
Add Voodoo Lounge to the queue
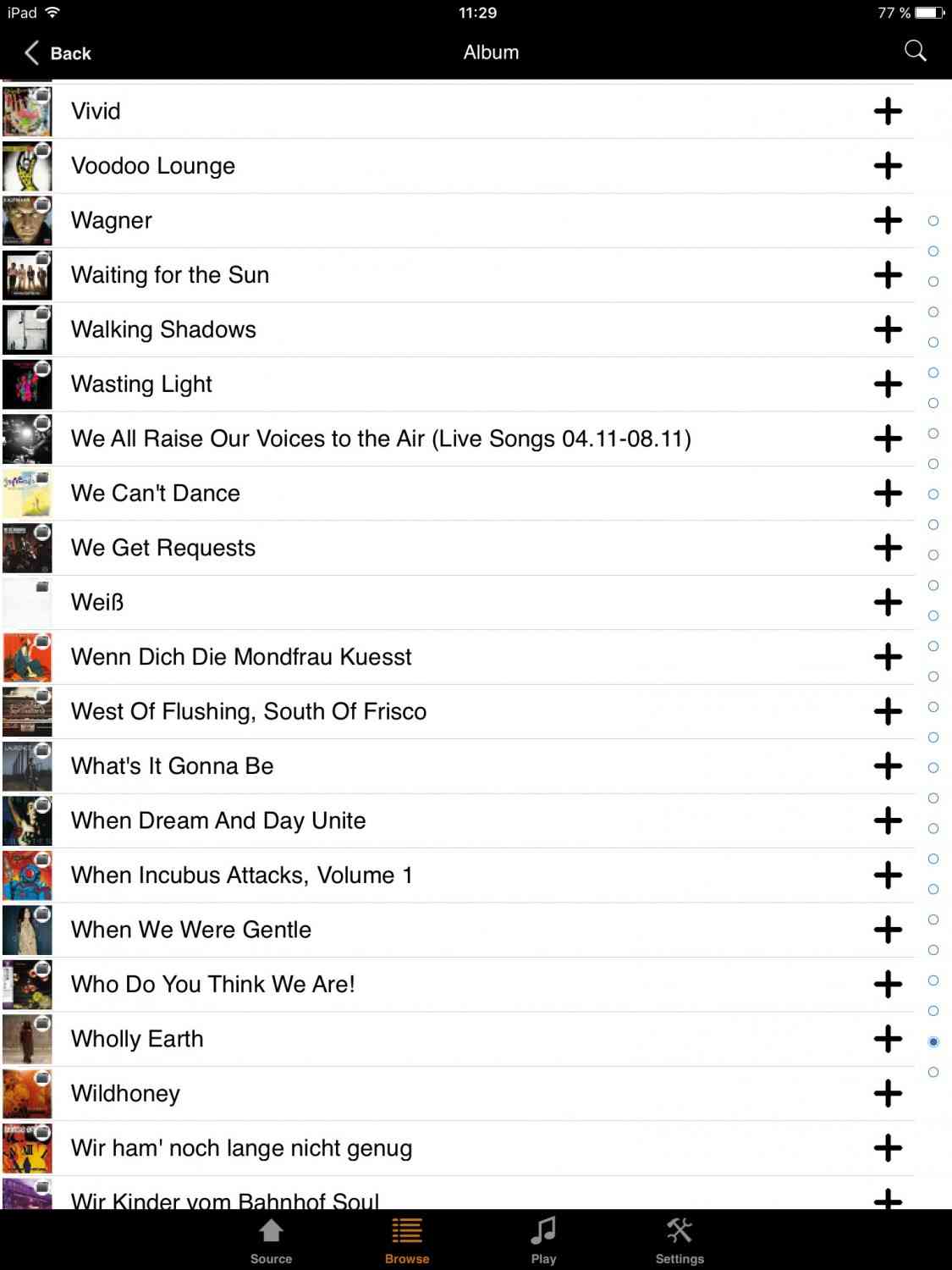(887, 166)
